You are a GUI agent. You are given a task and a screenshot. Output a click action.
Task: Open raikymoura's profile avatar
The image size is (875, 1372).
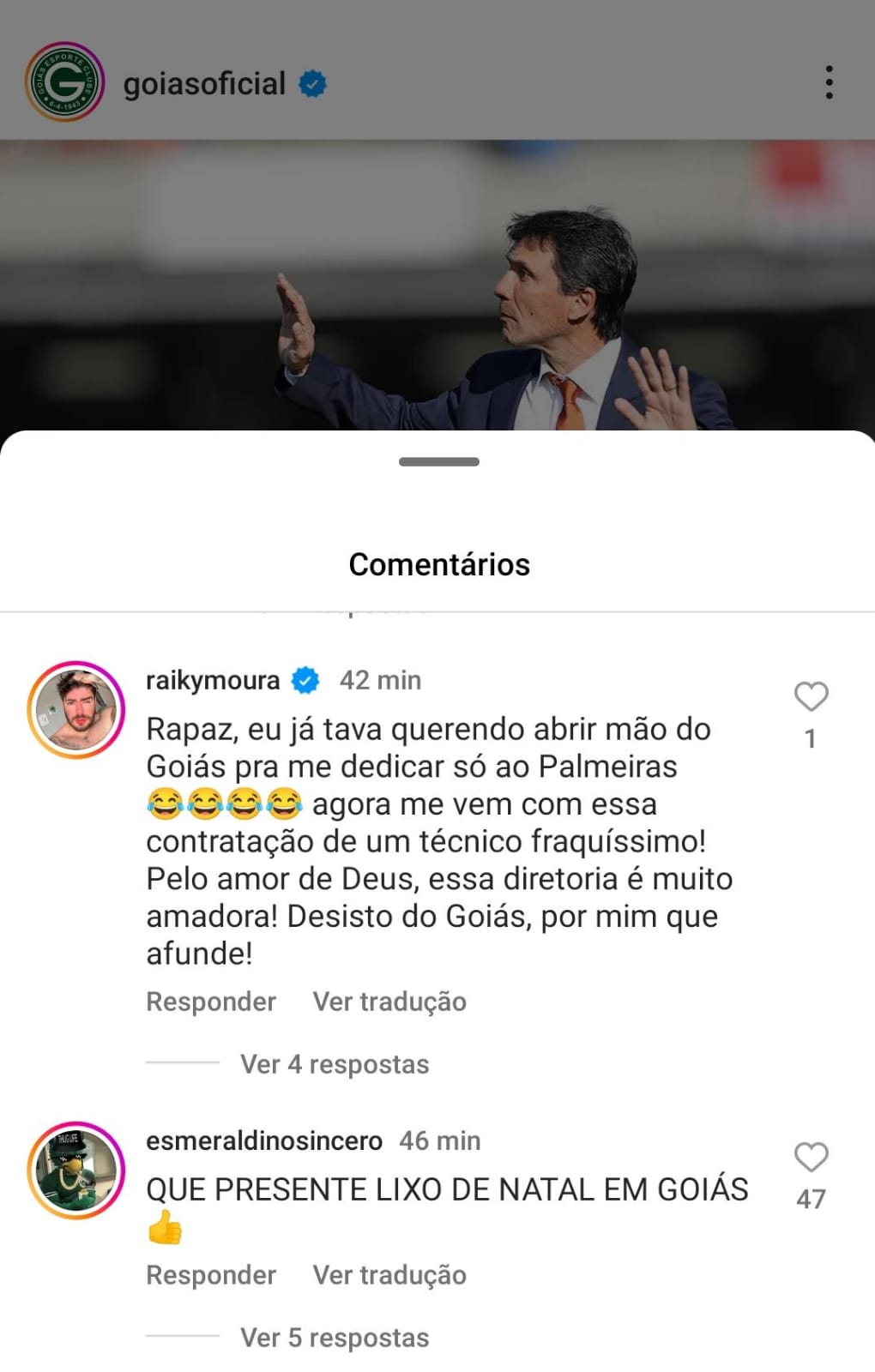[76, 710]
